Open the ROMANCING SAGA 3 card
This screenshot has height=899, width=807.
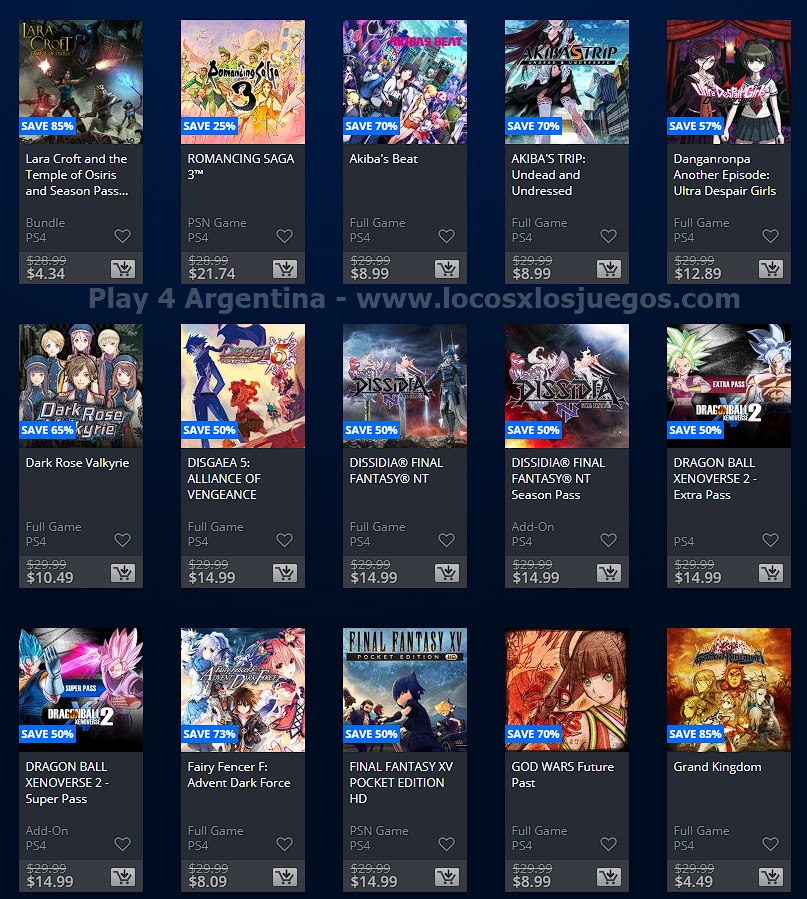click(x=242, y=82)
